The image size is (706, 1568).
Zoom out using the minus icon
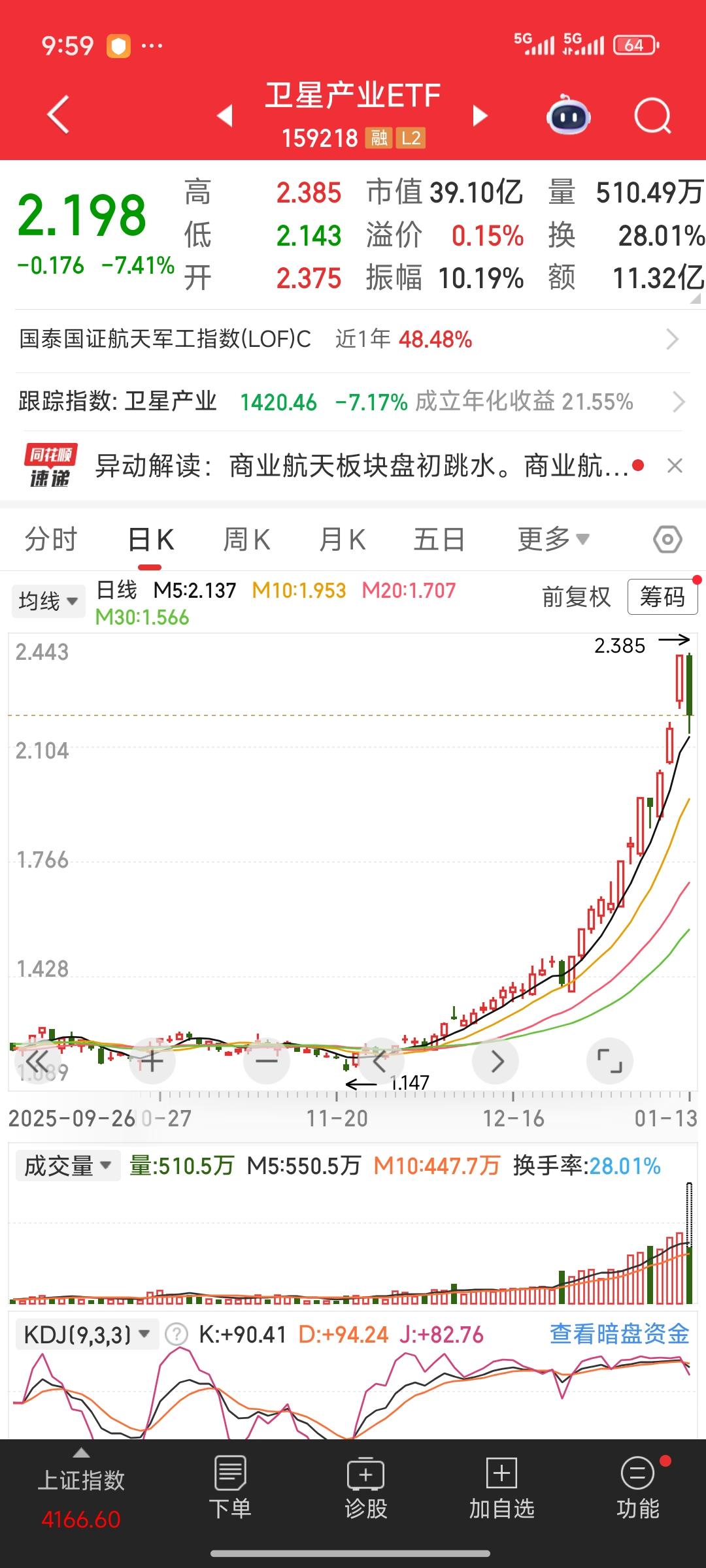[x=267, y=1060]
